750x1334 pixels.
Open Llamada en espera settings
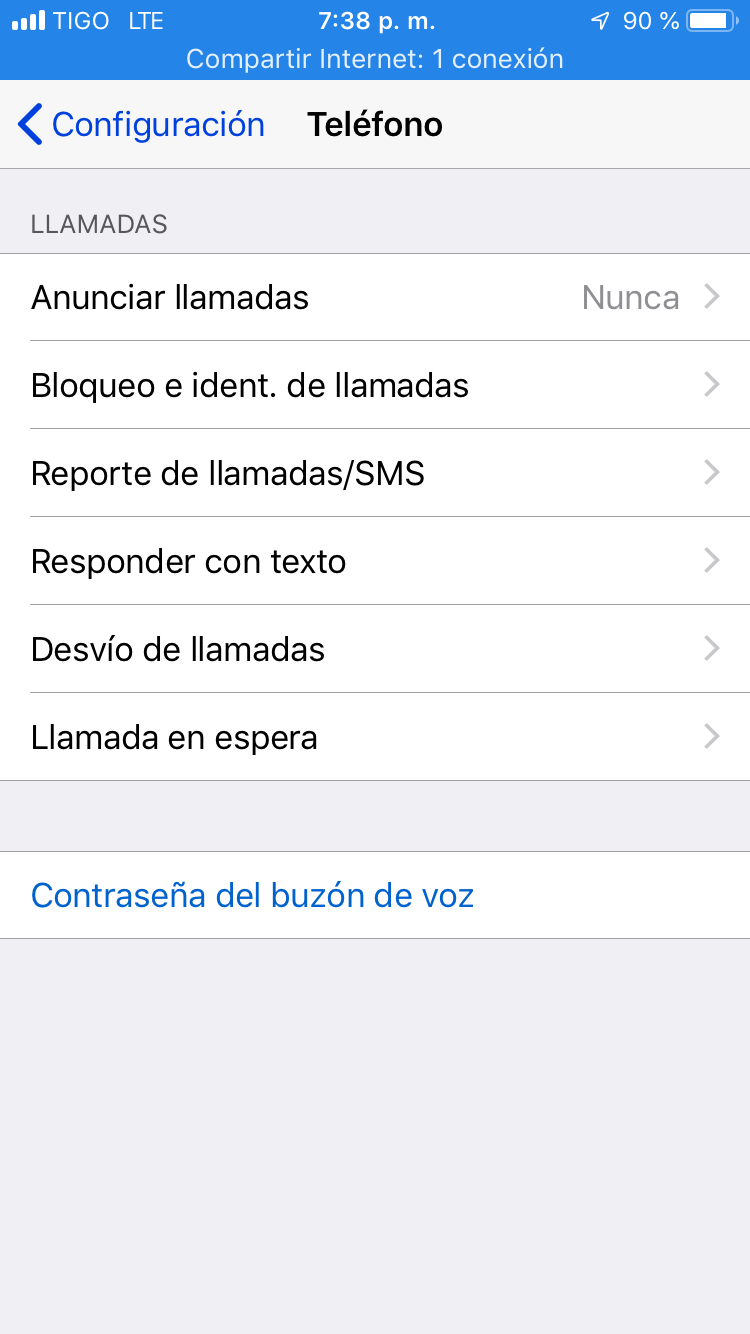tap(375, 738)
